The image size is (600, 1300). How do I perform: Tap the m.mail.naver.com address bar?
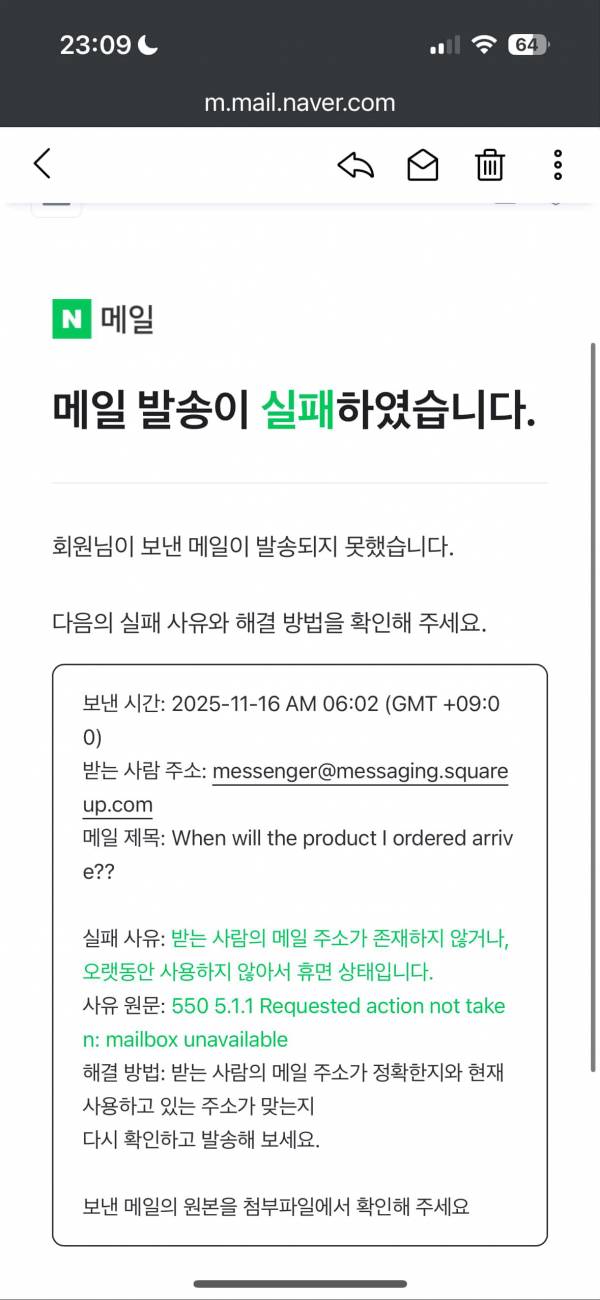pyautogui.click(x=300, y=102)
